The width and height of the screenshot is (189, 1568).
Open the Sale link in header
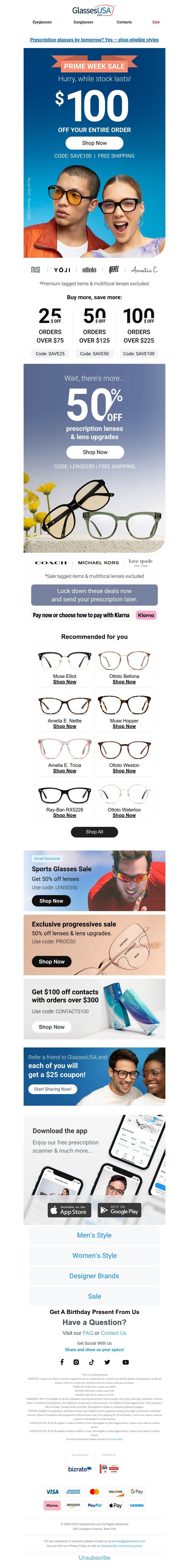tap(156, 22)
